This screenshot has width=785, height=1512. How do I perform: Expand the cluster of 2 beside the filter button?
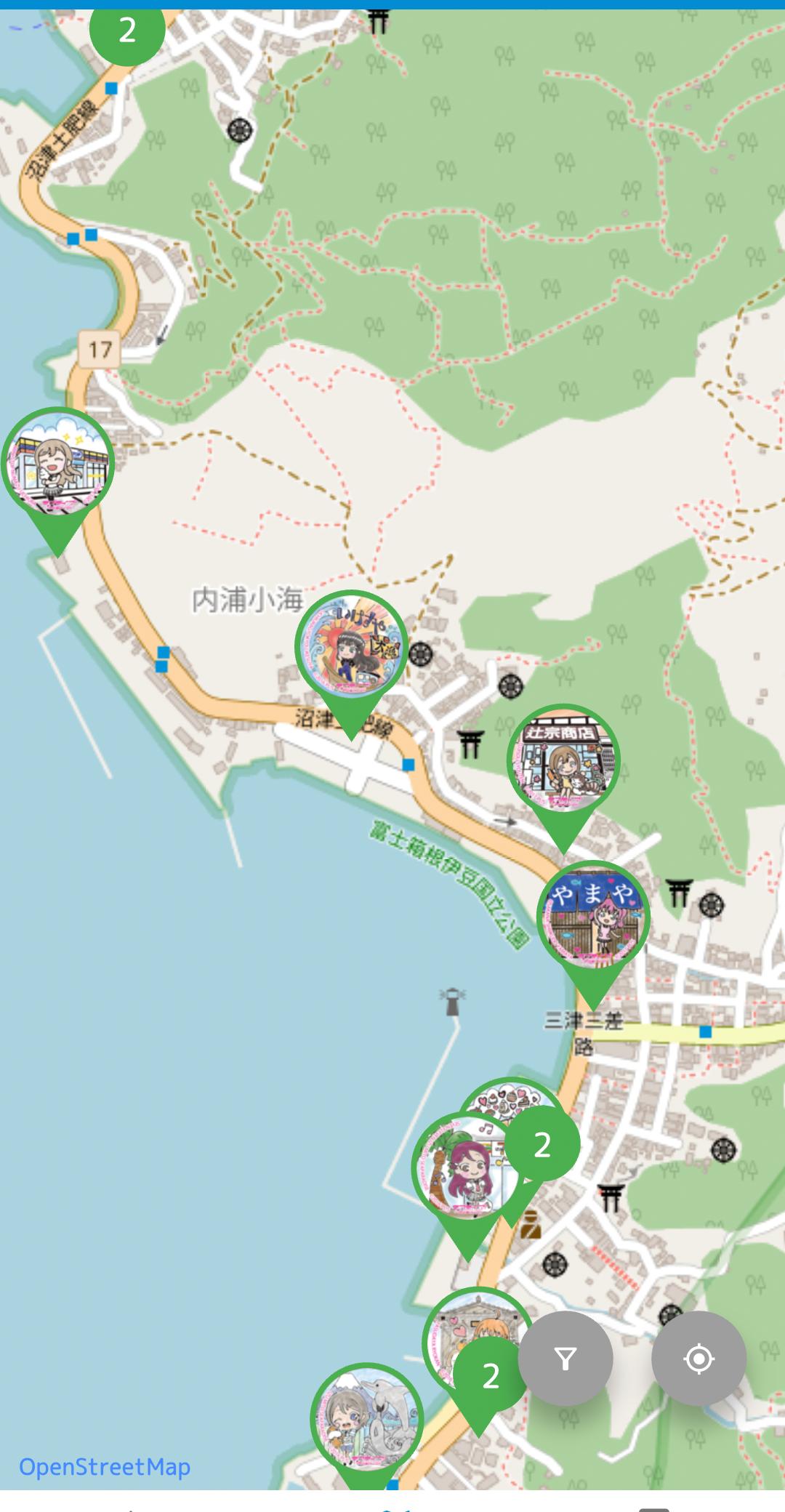(491, 1376)
